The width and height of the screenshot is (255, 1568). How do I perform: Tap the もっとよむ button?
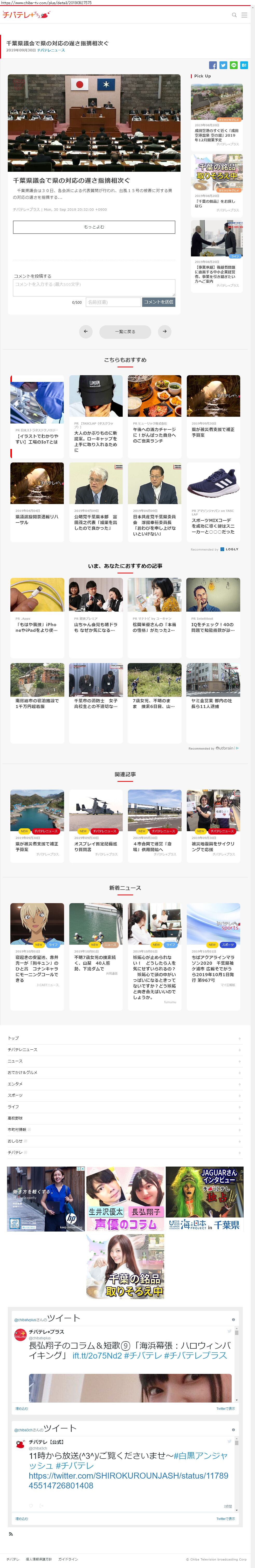tap(94, 227)
